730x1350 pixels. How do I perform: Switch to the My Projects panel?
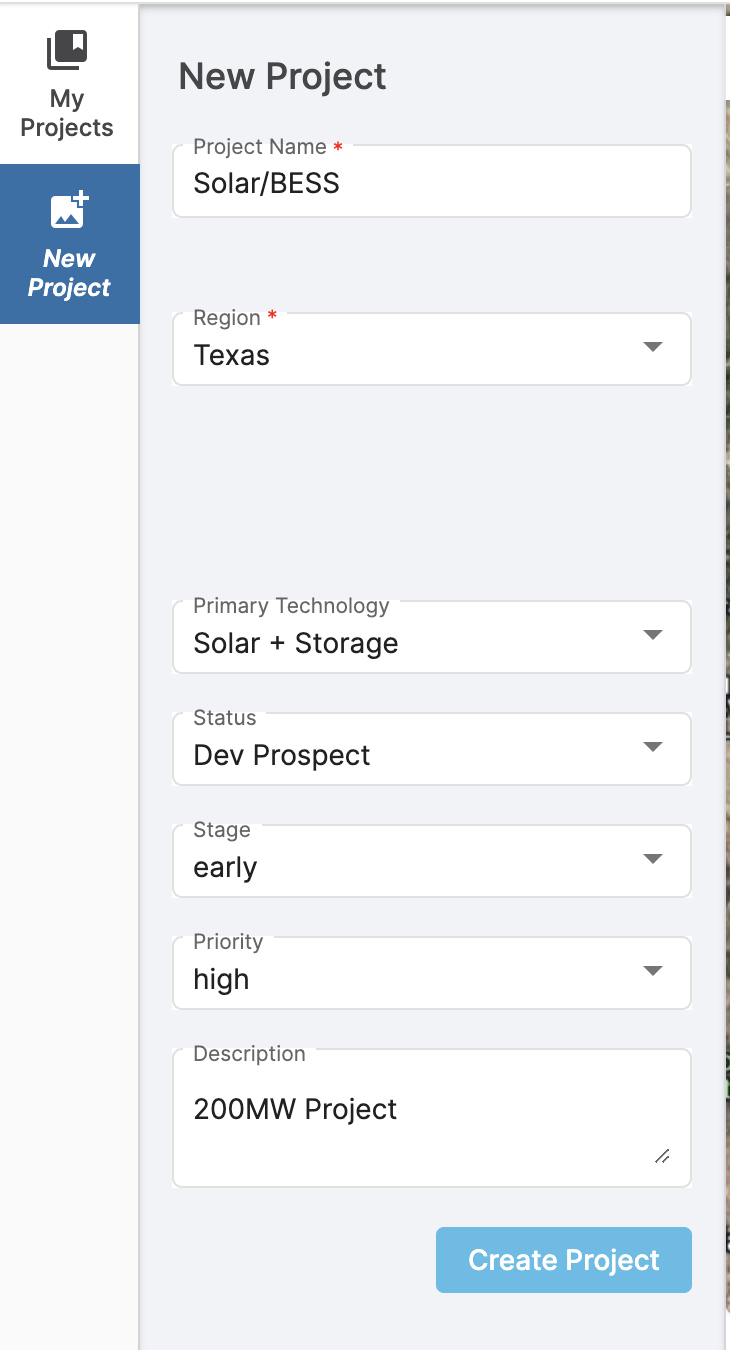[67, 85]
